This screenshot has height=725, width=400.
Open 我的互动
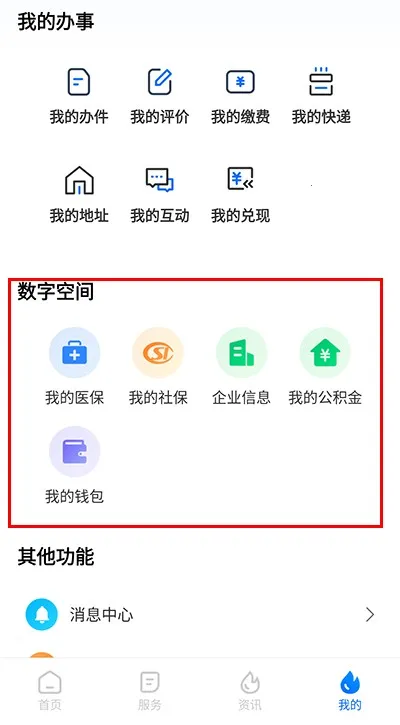pos(160,195)
